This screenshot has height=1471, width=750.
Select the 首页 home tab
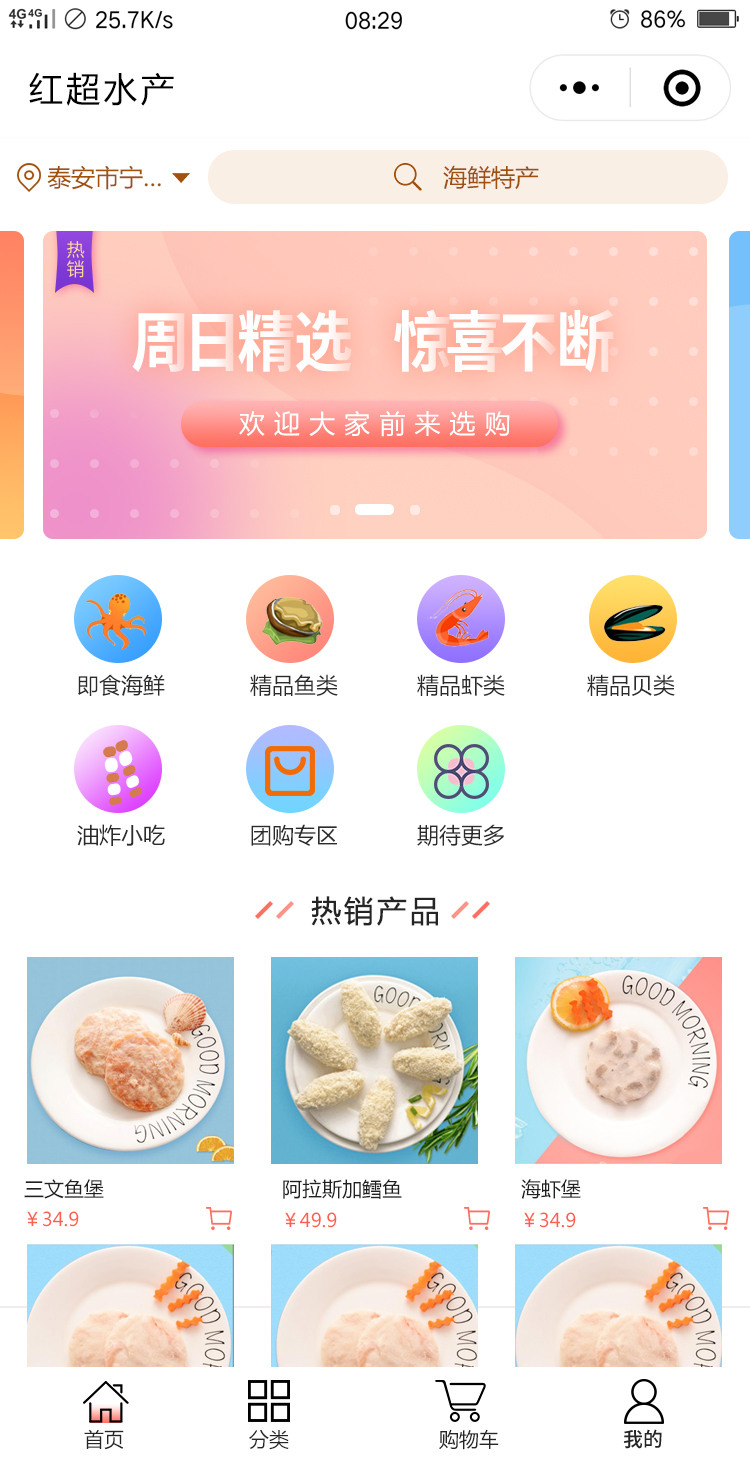click(x=104, y=1412)
